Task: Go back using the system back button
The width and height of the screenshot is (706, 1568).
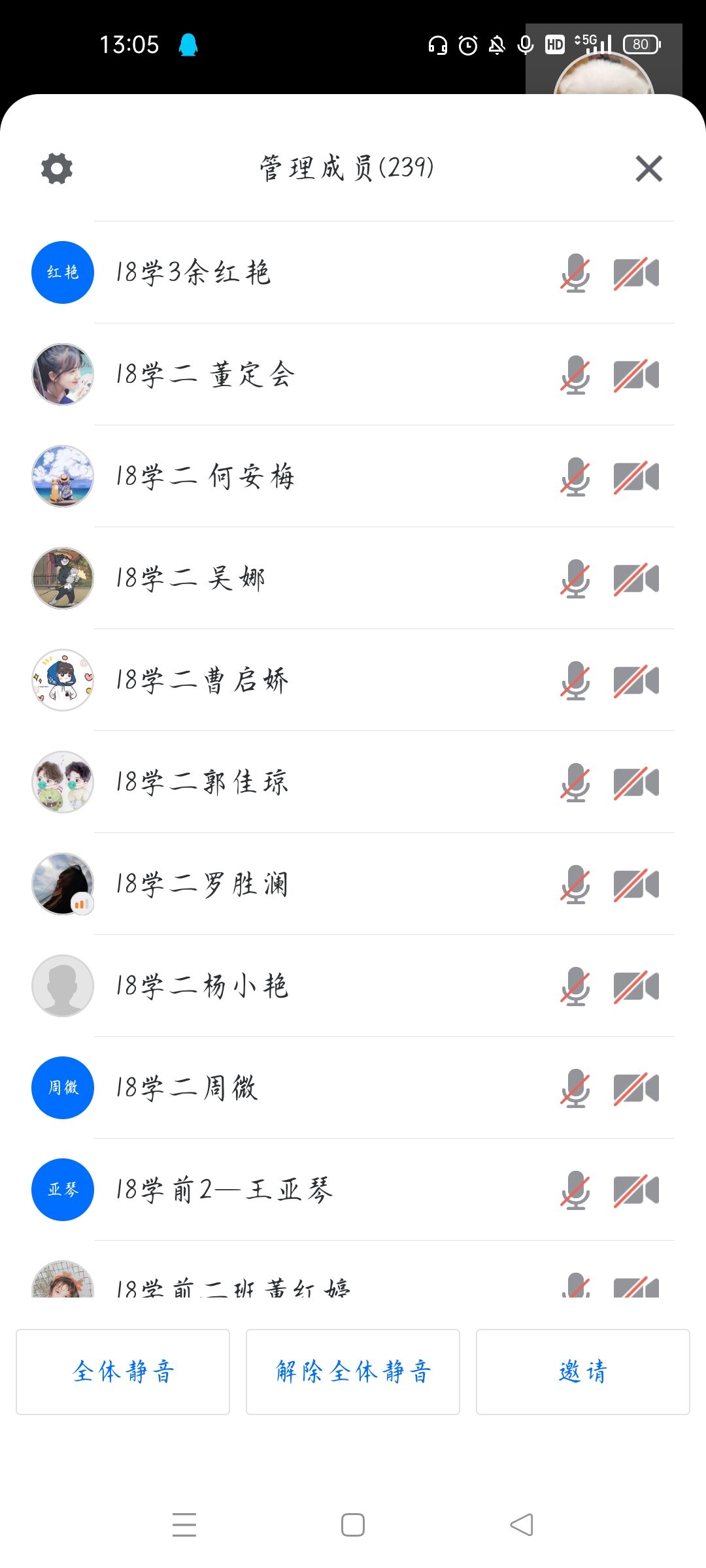Action: pos(522,1525)
